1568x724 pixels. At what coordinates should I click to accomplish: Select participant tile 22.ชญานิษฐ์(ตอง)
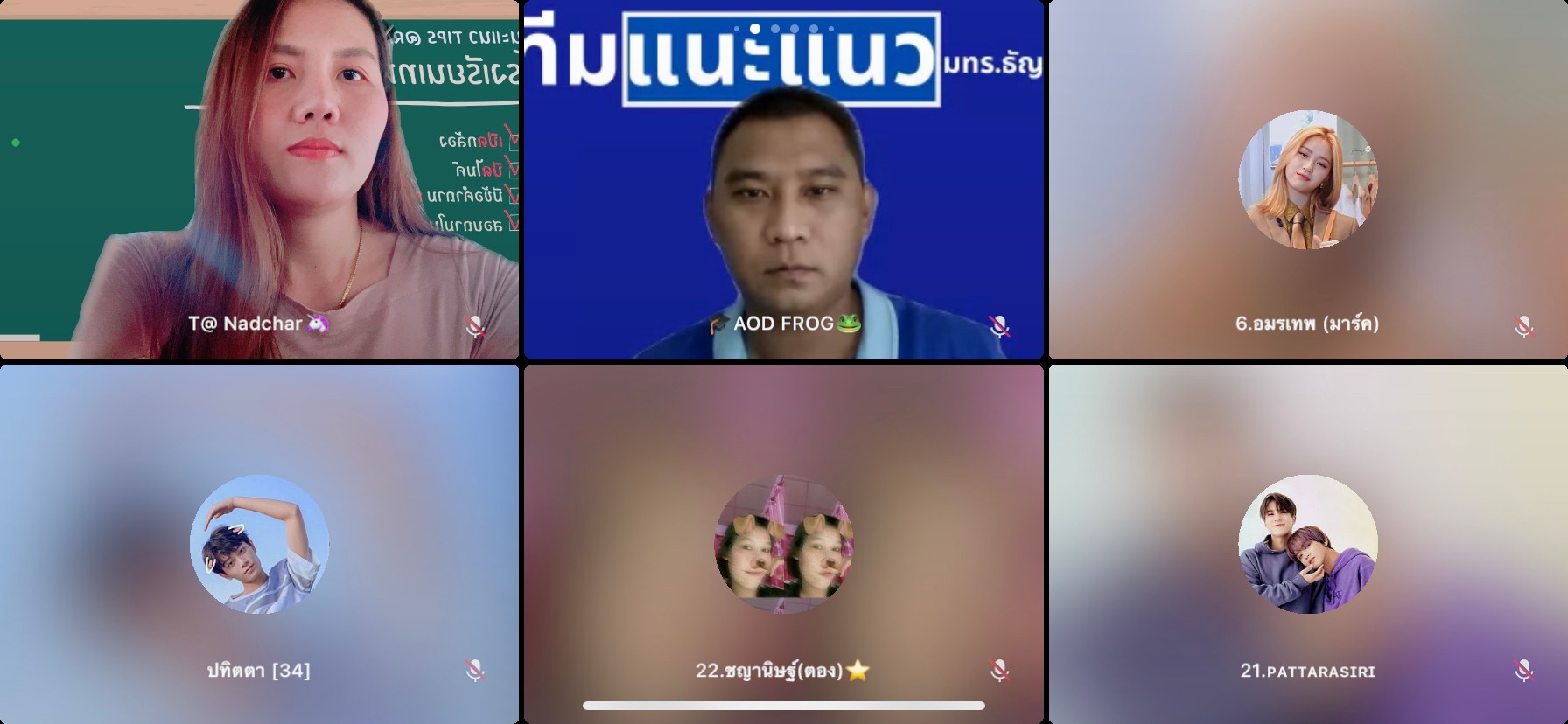[784, 544]
